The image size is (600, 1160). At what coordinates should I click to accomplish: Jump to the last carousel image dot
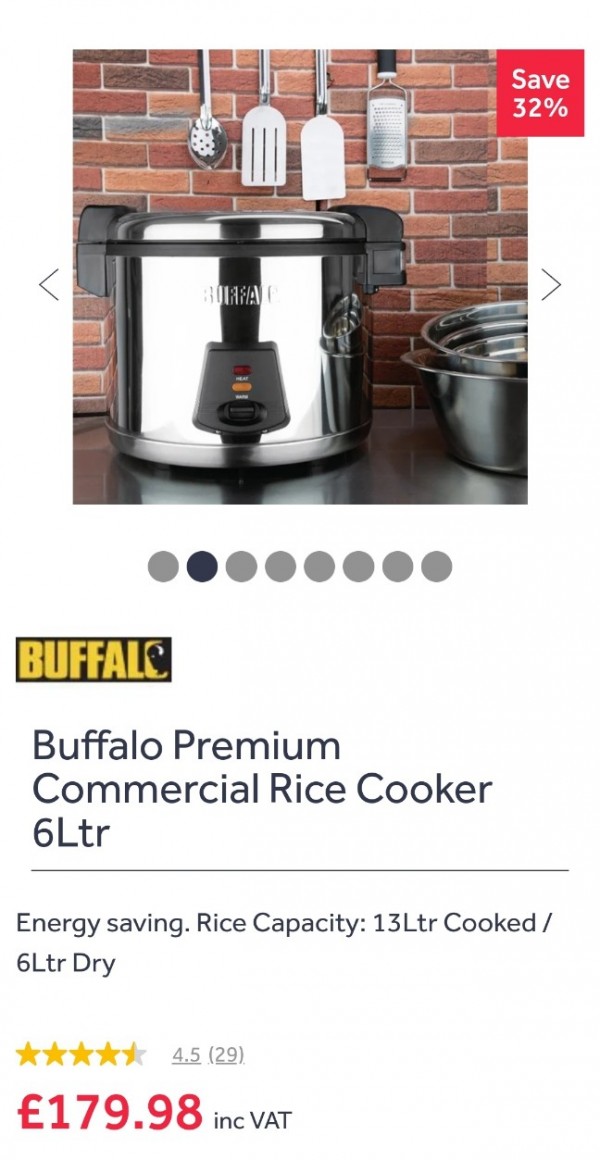pyautogui.click(x=436, y=567)
